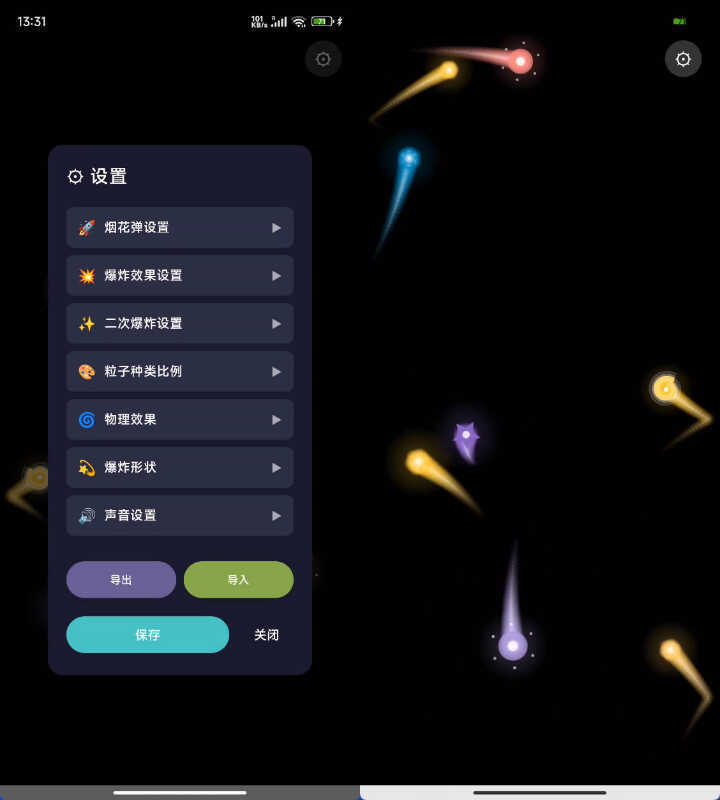This screenshot has height=800, width=720.
Task: Tap the 导入 import button
Action: 238,579
